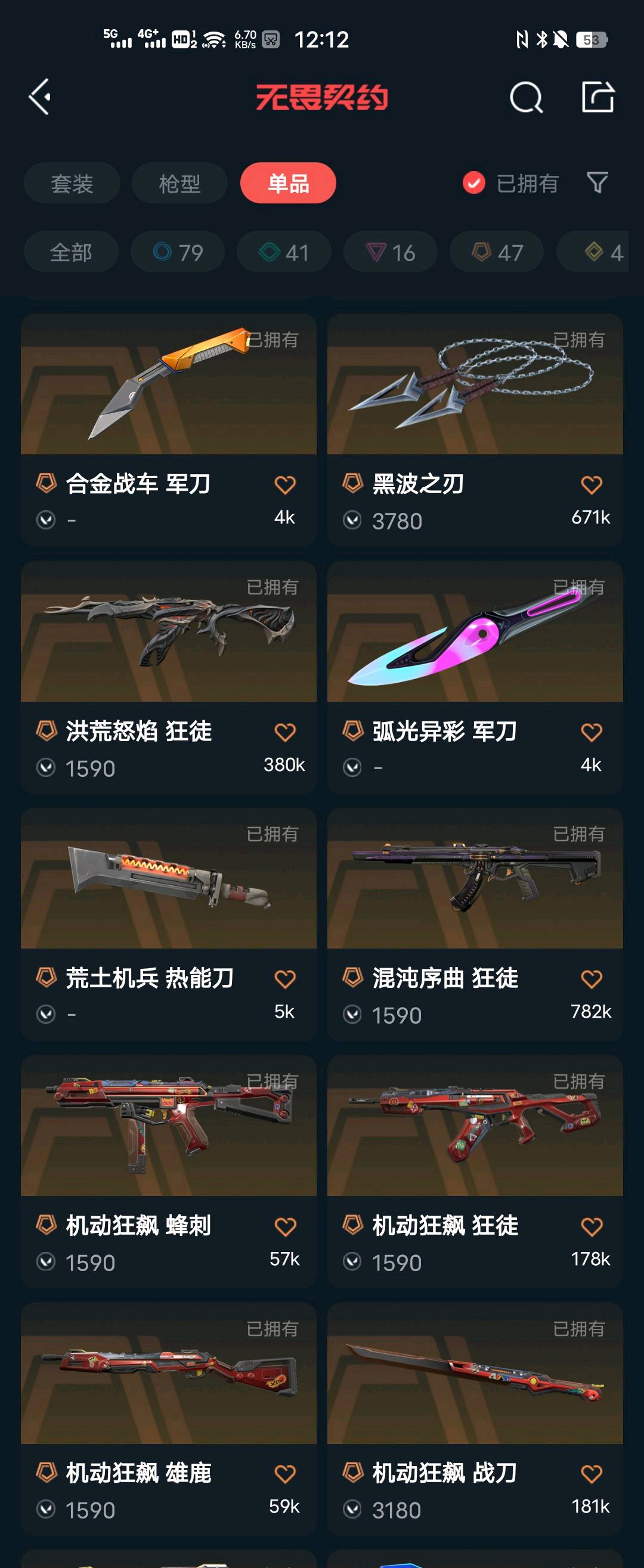Open the filter funnel icon
Viewport: 644px width, 1568px height.
pos(597,182)
